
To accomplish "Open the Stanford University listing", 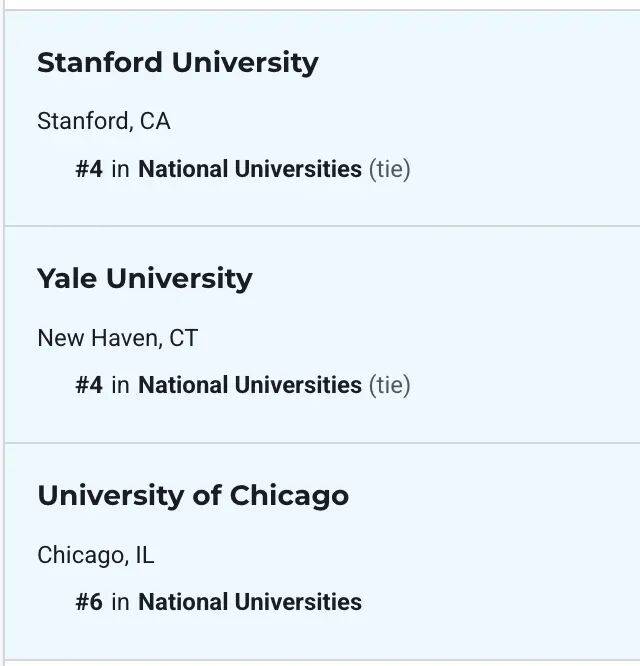I will 177,63.
